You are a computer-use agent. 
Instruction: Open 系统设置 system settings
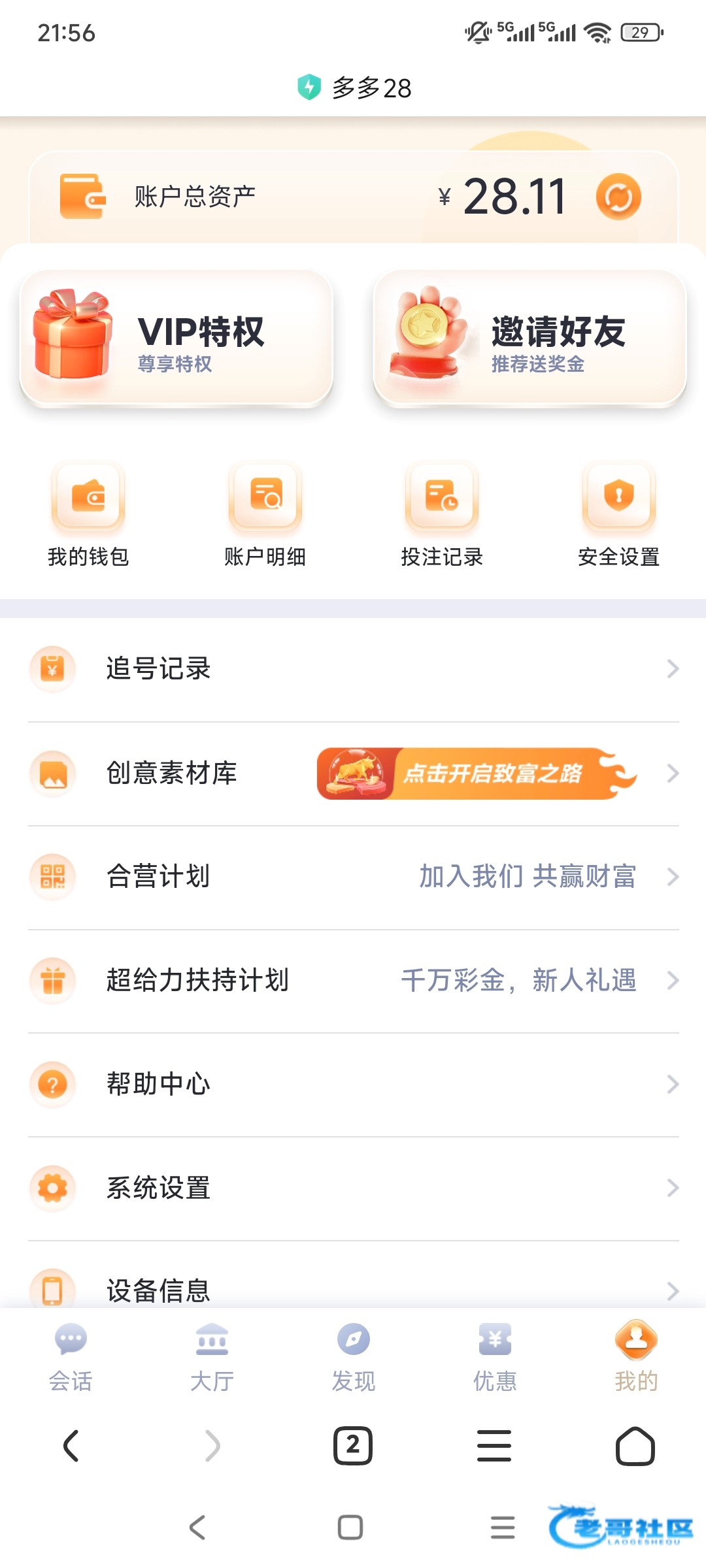[353, 1188]
